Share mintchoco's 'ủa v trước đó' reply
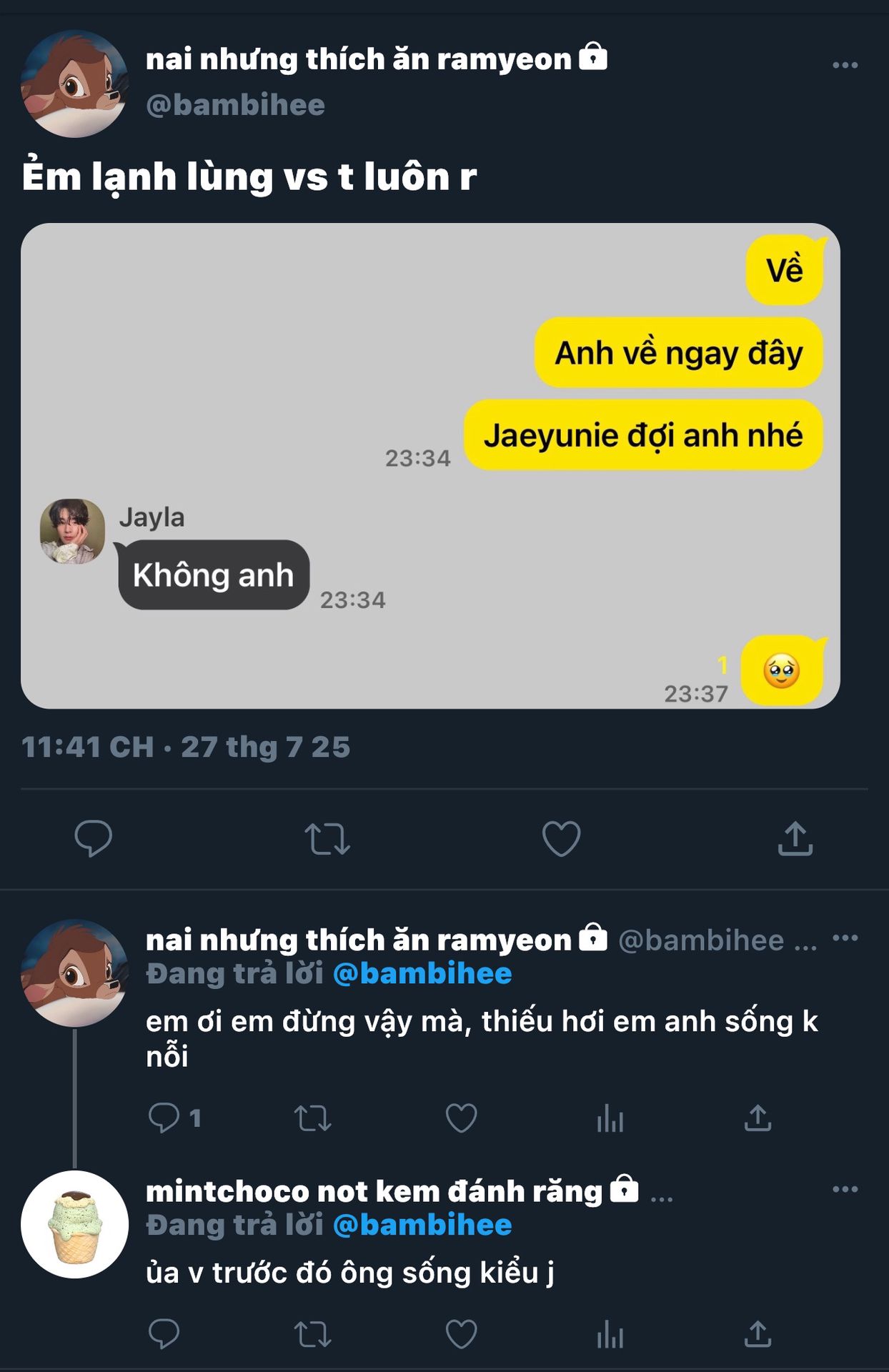 758,1334
